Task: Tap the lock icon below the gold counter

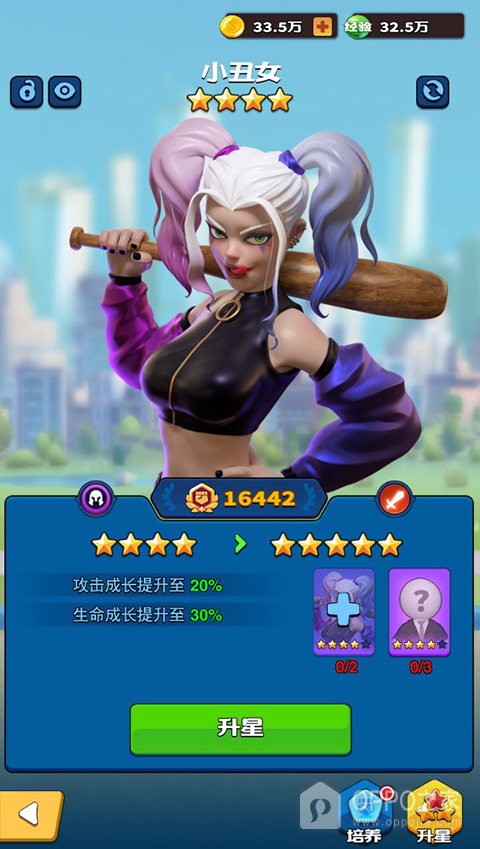Action: (x=27, y=92)
